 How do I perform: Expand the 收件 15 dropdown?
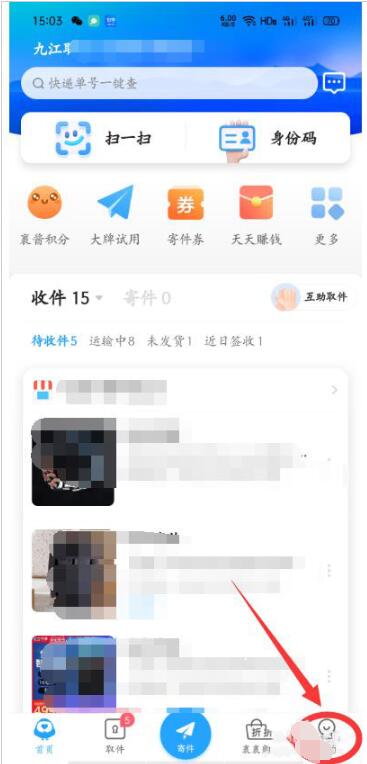(67, 298)
